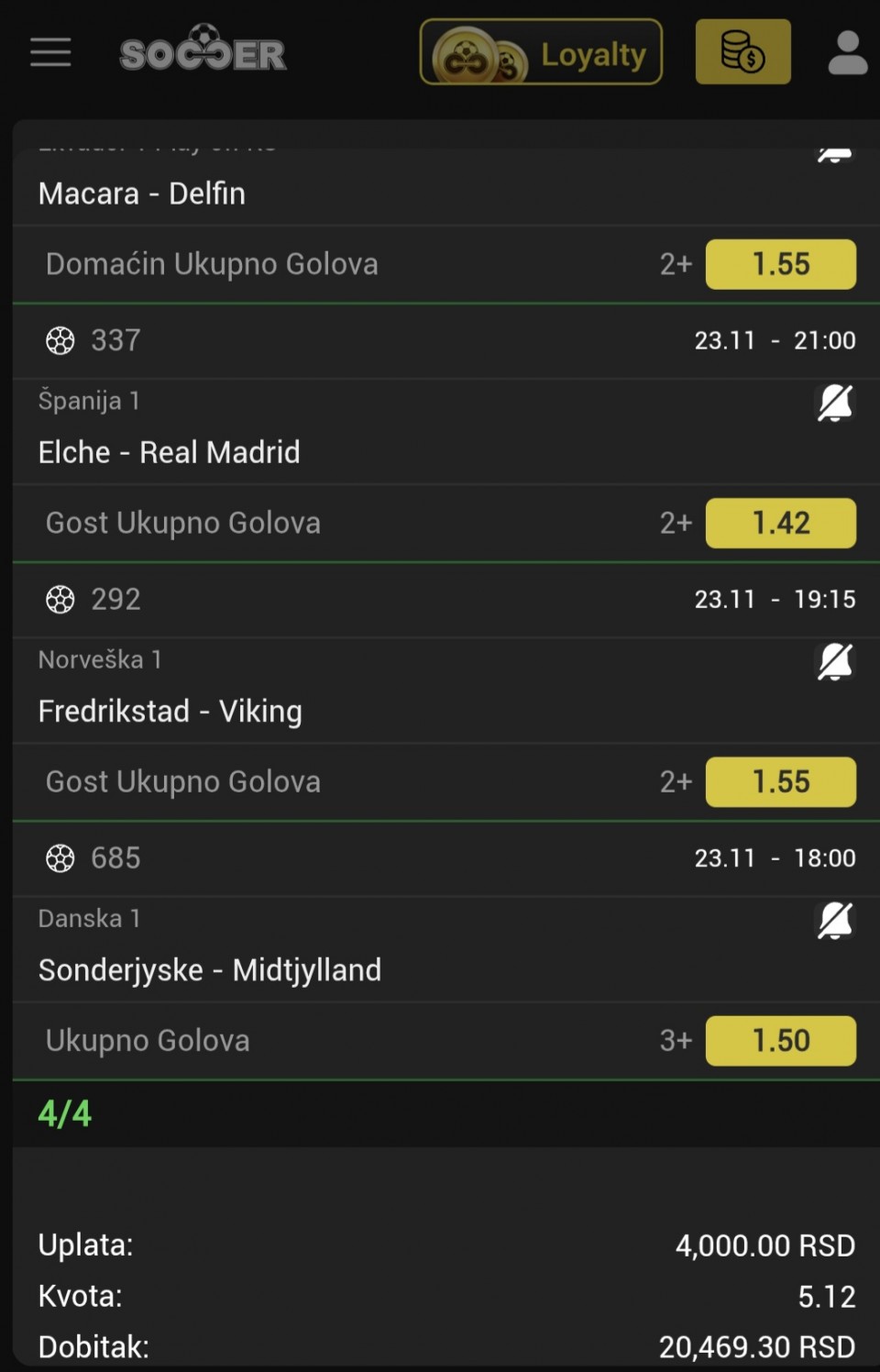Toggle notification bell for Elche - Real Madrid
Image resolution: width=880 pixels, height=1372 pixels.
coord(835,403)
